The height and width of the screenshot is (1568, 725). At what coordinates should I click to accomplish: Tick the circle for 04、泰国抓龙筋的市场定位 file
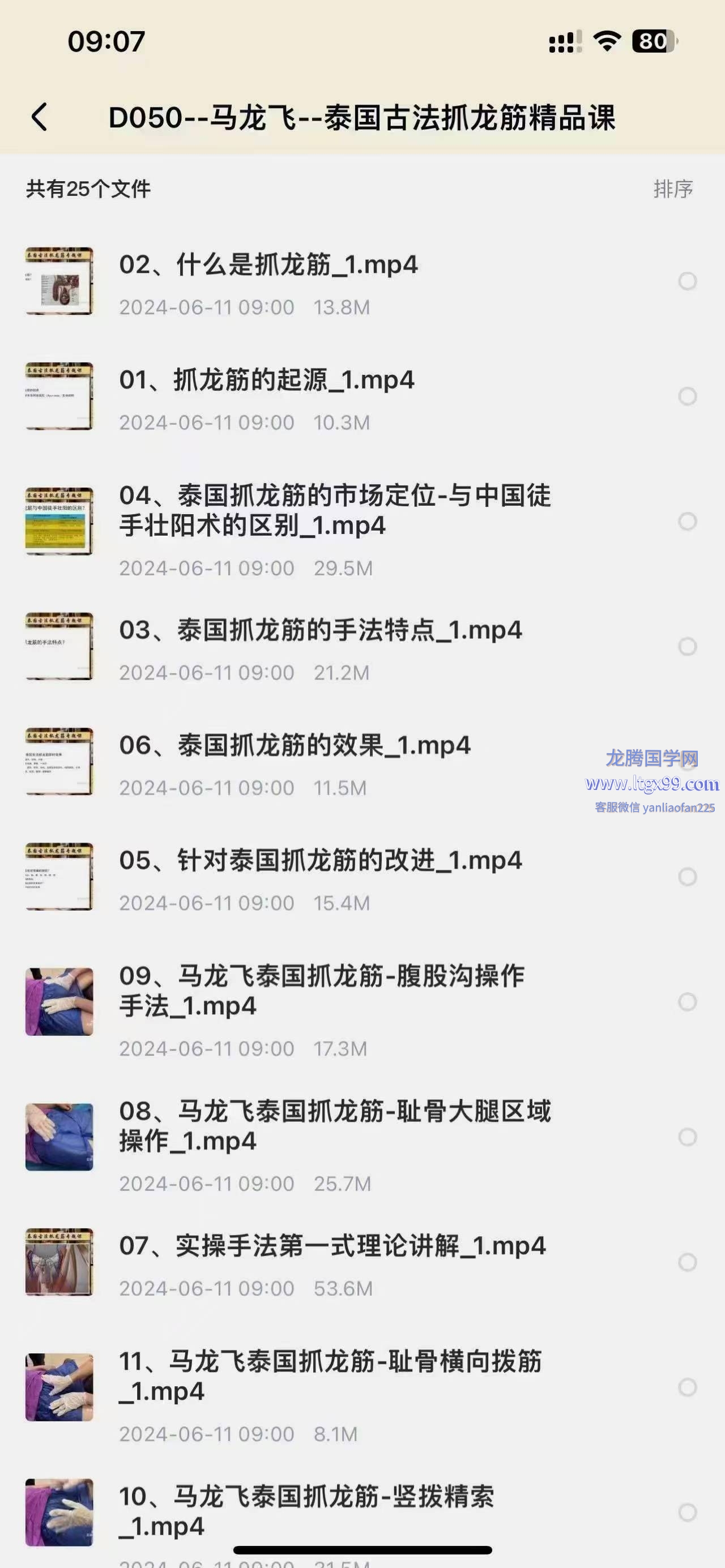point(687,522)
